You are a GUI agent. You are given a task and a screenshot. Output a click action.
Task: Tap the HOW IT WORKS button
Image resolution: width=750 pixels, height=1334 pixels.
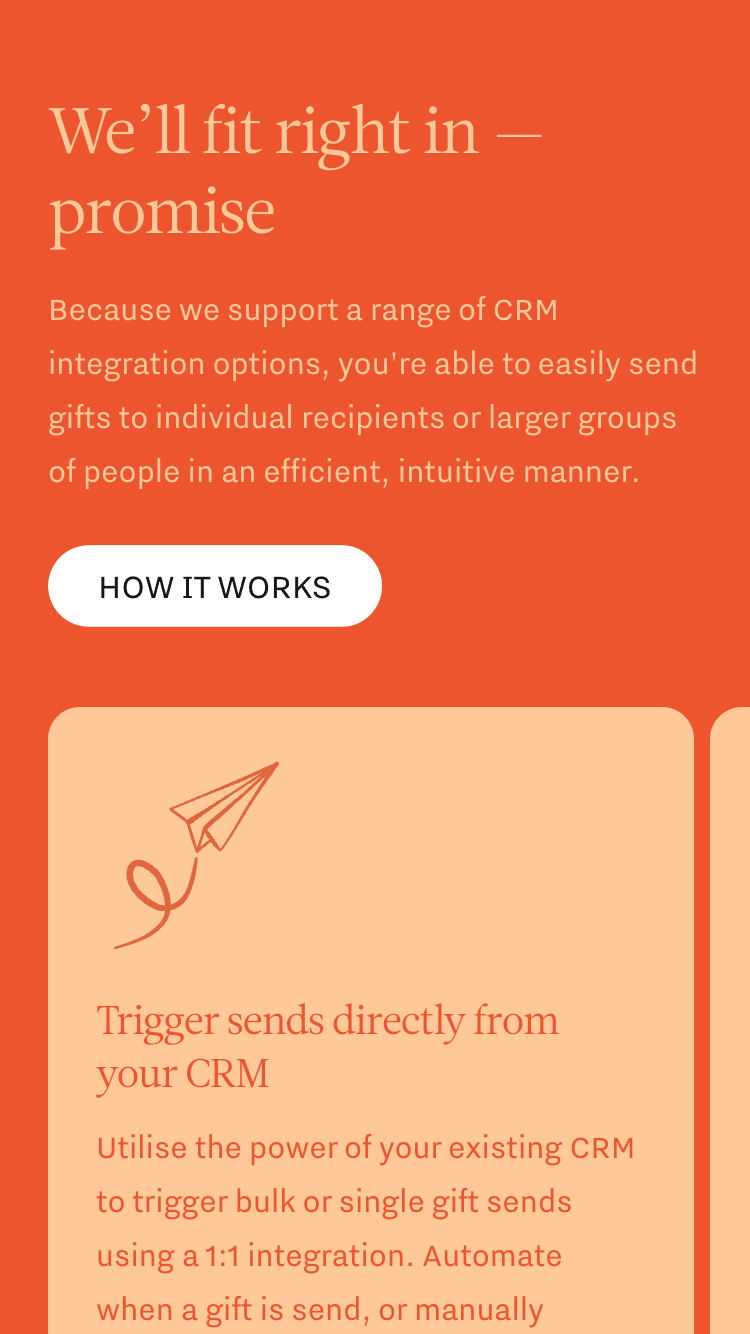click(215, 586)
